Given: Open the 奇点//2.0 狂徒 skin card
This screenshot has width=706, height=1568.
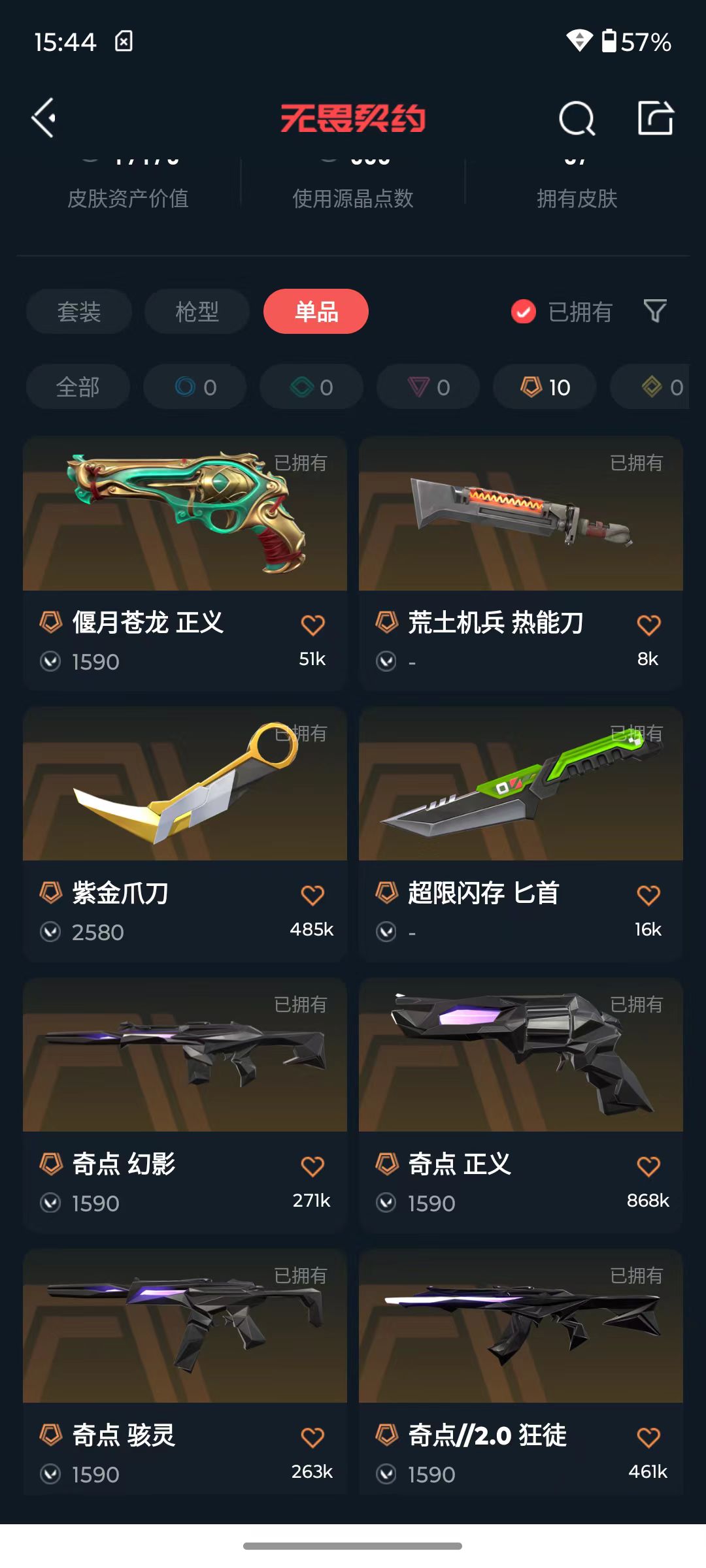Looking at the screenshot, I should click(x=521, y=1372).
